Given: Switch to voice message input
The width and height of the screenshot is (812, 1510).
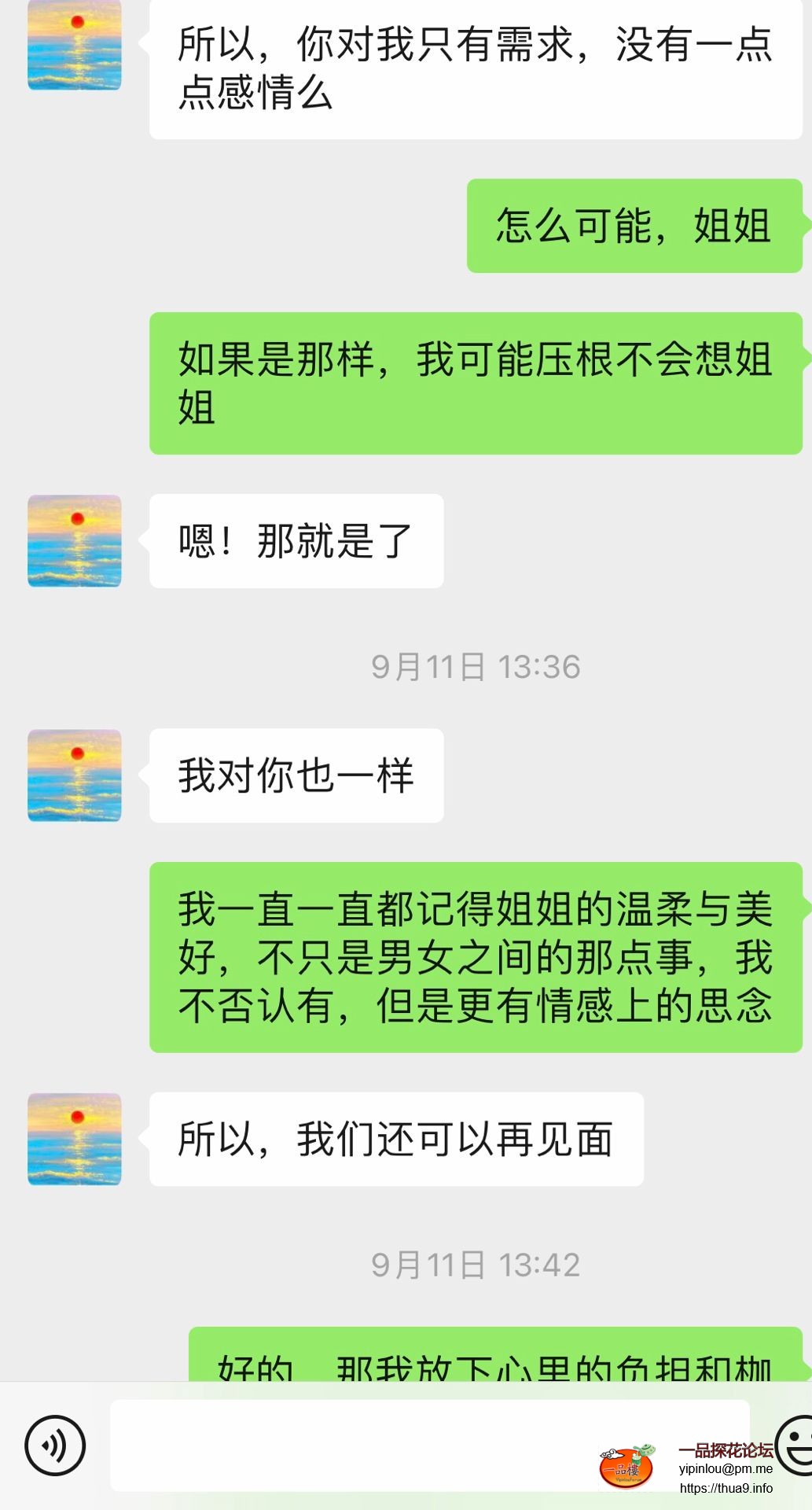Looking at the screenshot, I should click(55, 1445).
